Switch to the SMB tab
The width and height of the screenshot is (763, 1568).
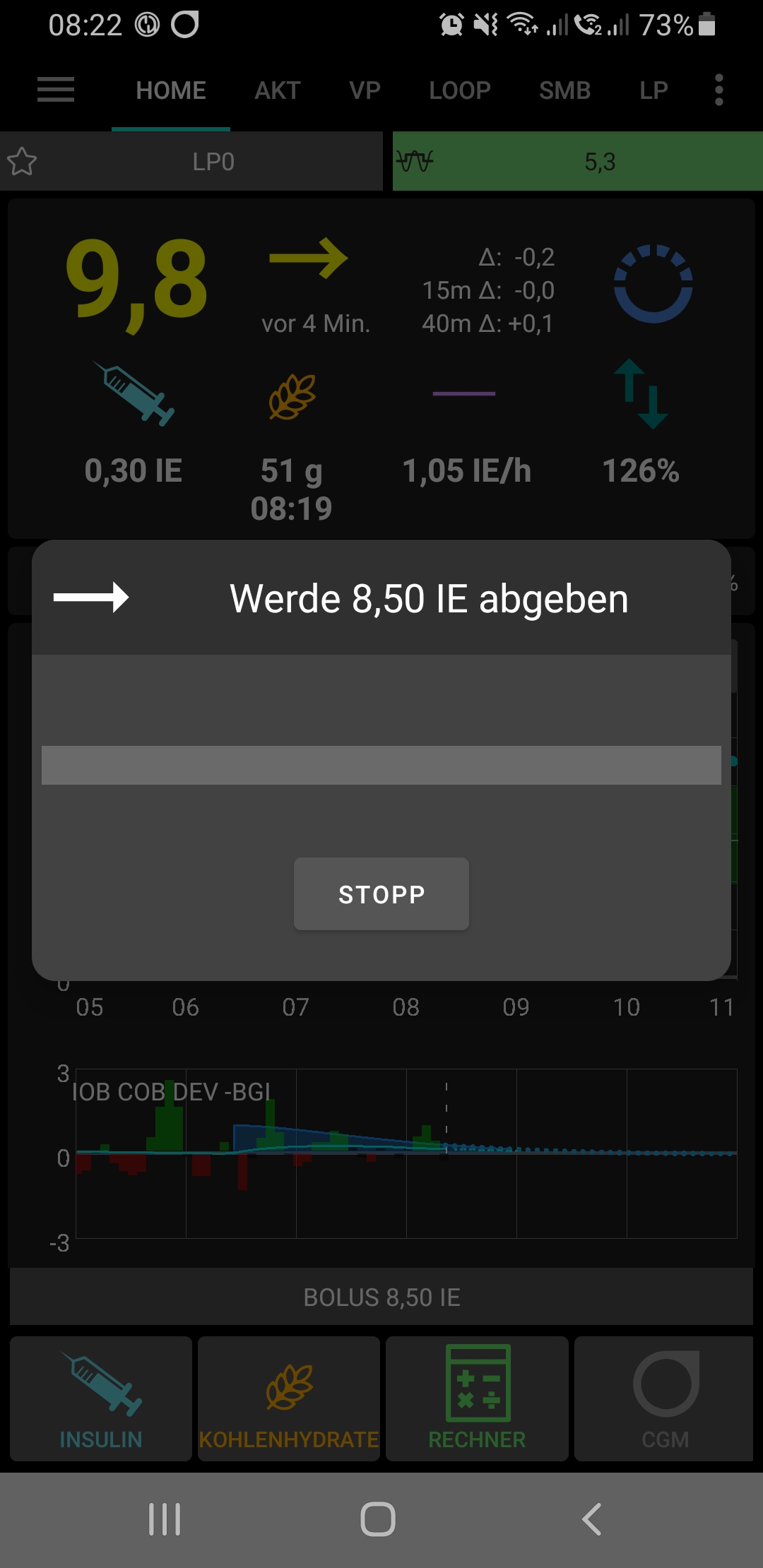pos(564,90)
